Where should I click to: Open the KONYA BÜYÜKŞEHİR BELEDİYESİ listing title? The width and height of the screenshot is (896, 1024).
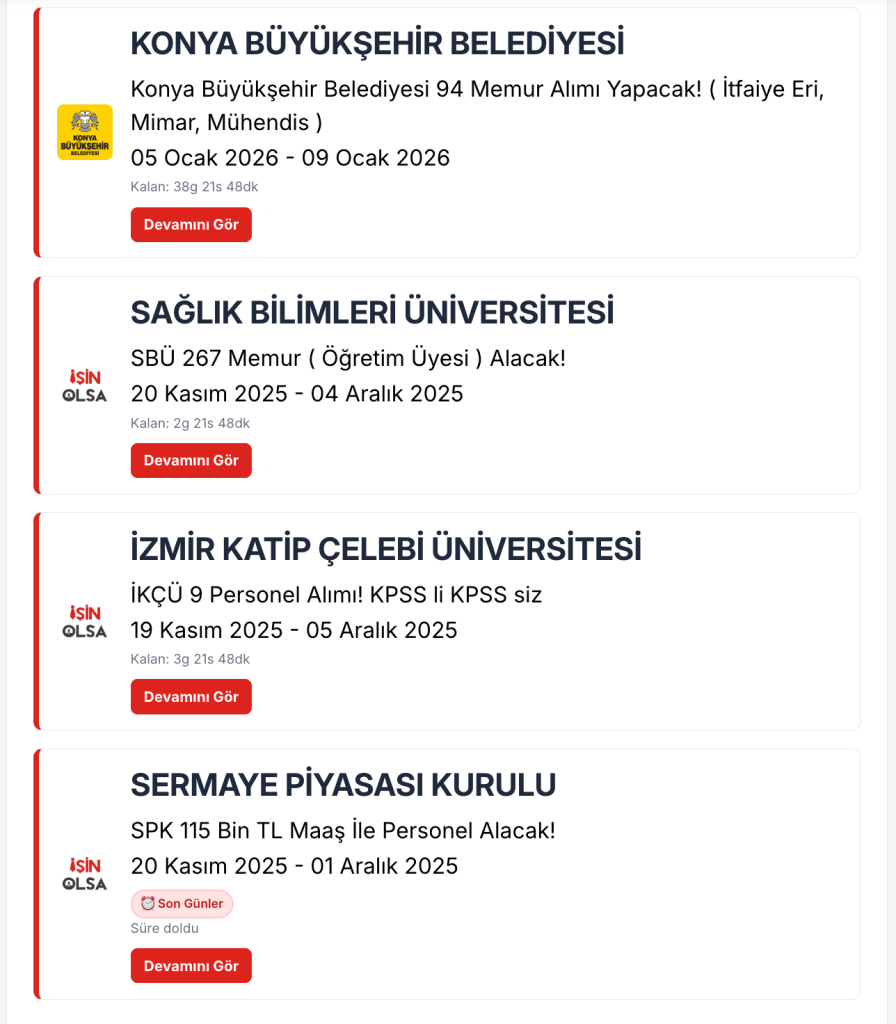pos(377,43)
